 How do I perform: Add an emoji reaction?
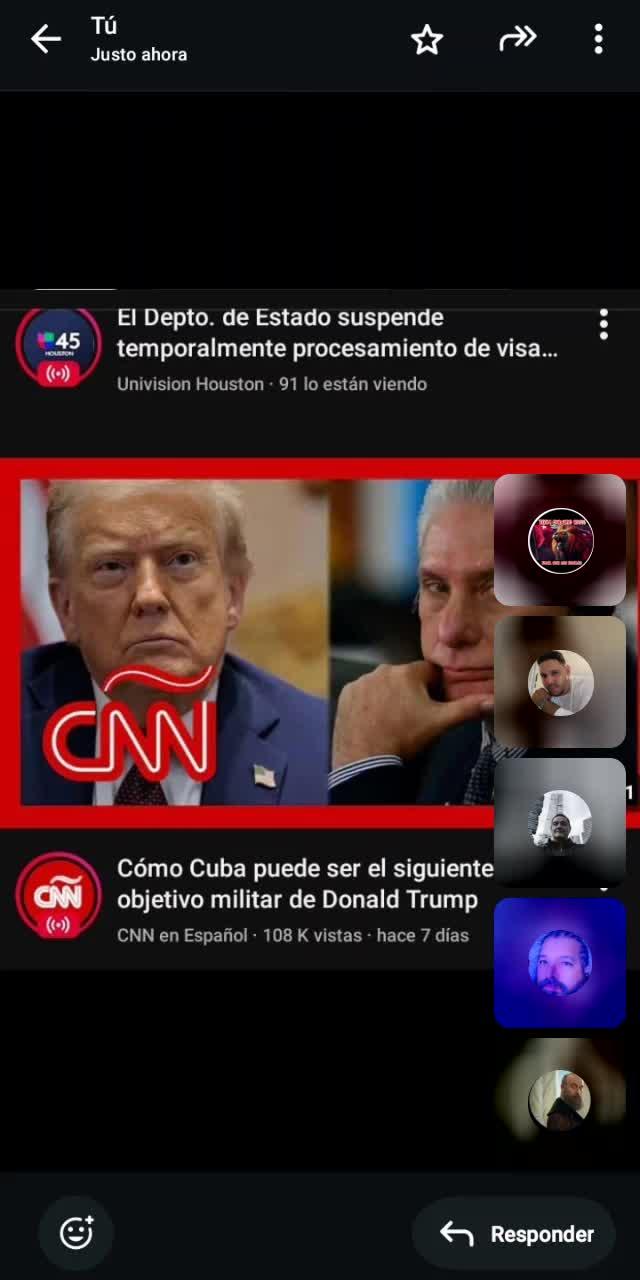coord(76,1233)
